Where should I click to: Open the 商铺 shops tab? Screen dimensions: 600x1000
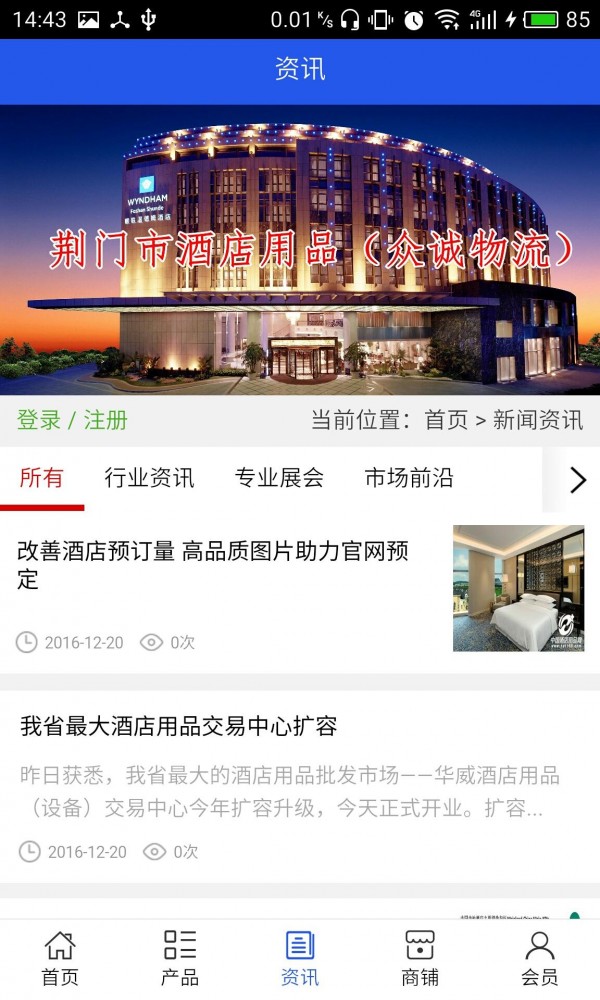click(x=420, y=958)
